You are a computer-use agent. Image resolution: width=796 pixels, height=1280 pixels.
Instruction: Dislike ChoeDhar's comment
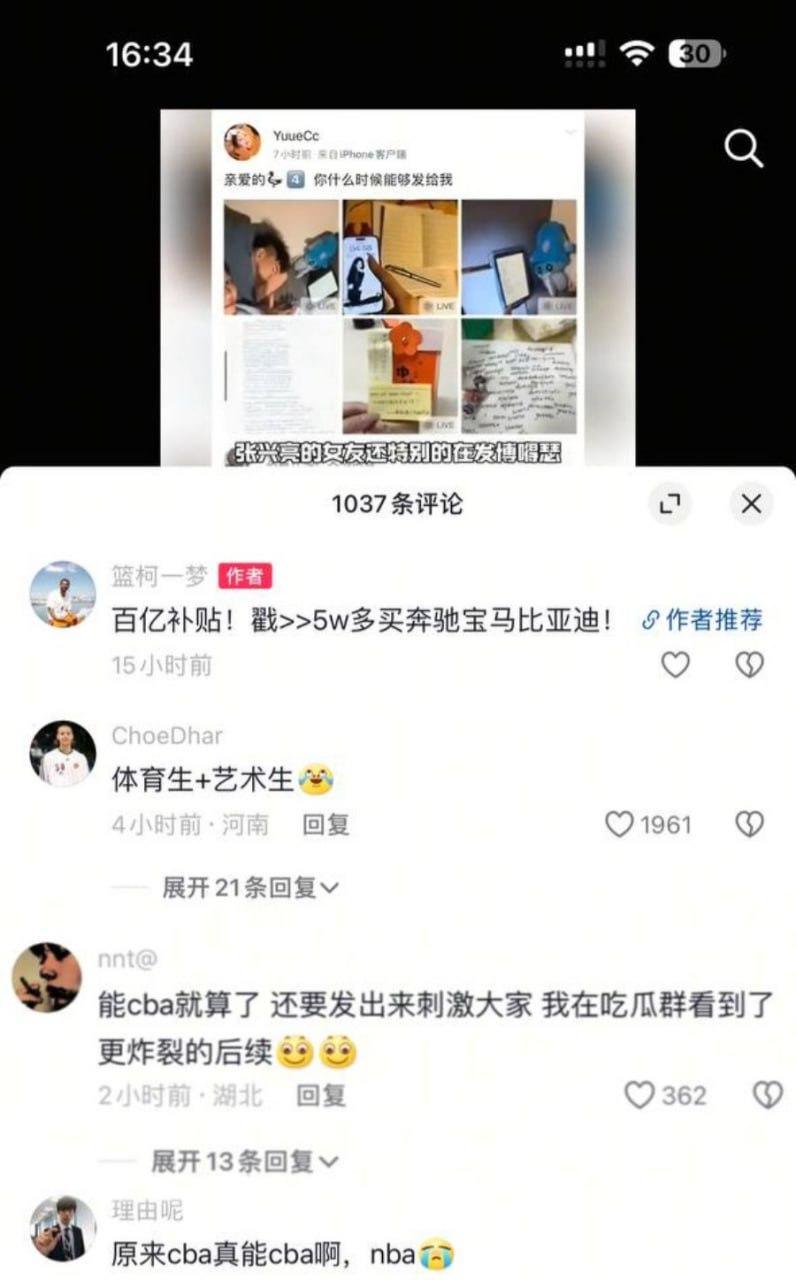point(749,824)
